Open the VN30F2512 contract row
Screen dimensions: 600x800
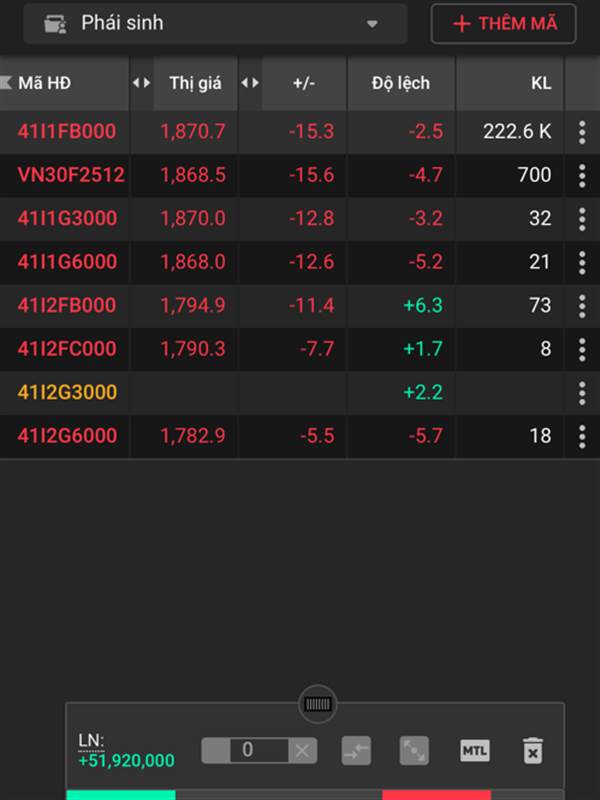tap(71, 175)
